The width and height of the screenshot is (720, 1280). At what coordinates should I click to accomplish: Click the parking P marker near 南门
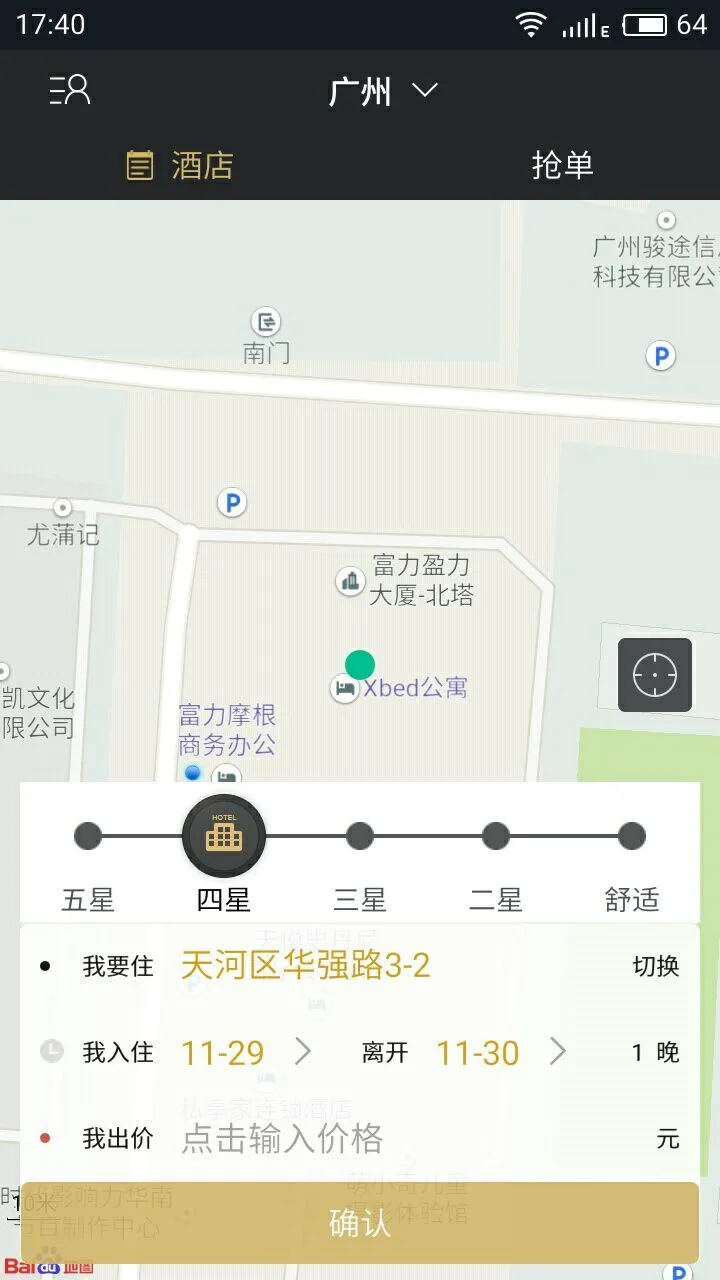(231, 503)
